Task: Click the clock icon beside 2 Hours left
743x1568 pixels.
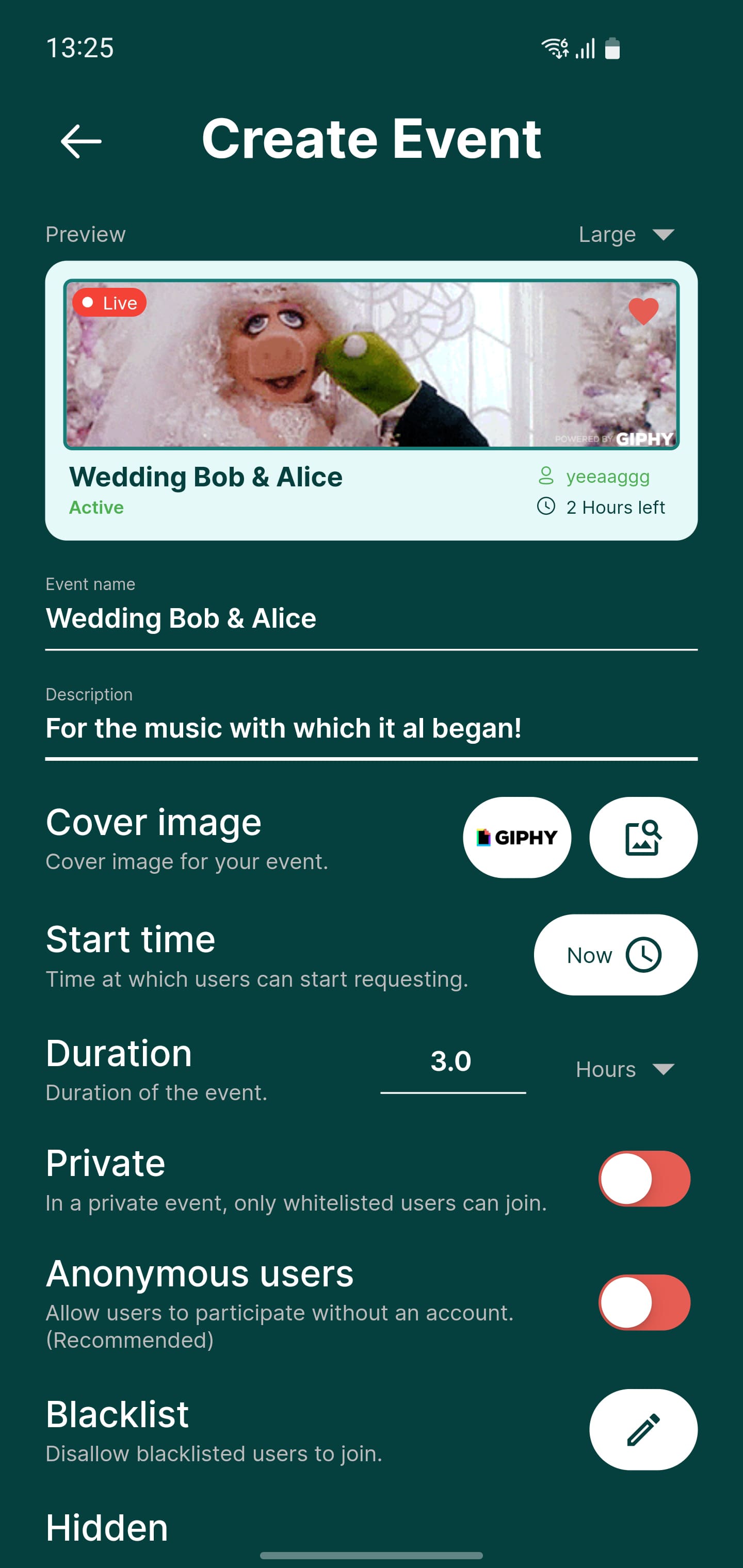Action: tap(546, 507)
